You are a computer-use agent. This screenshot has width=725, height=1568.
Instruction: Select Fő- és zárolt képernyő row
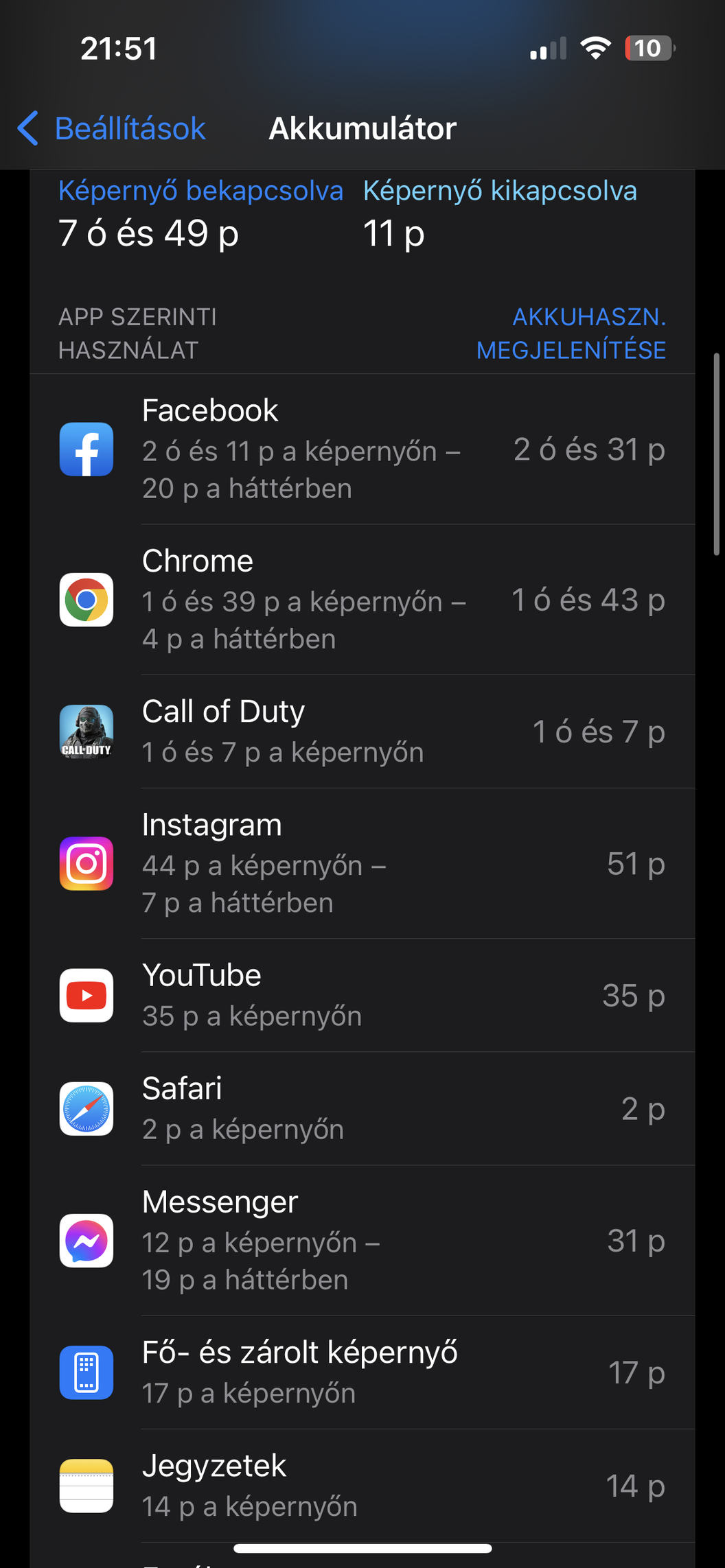362,1372
